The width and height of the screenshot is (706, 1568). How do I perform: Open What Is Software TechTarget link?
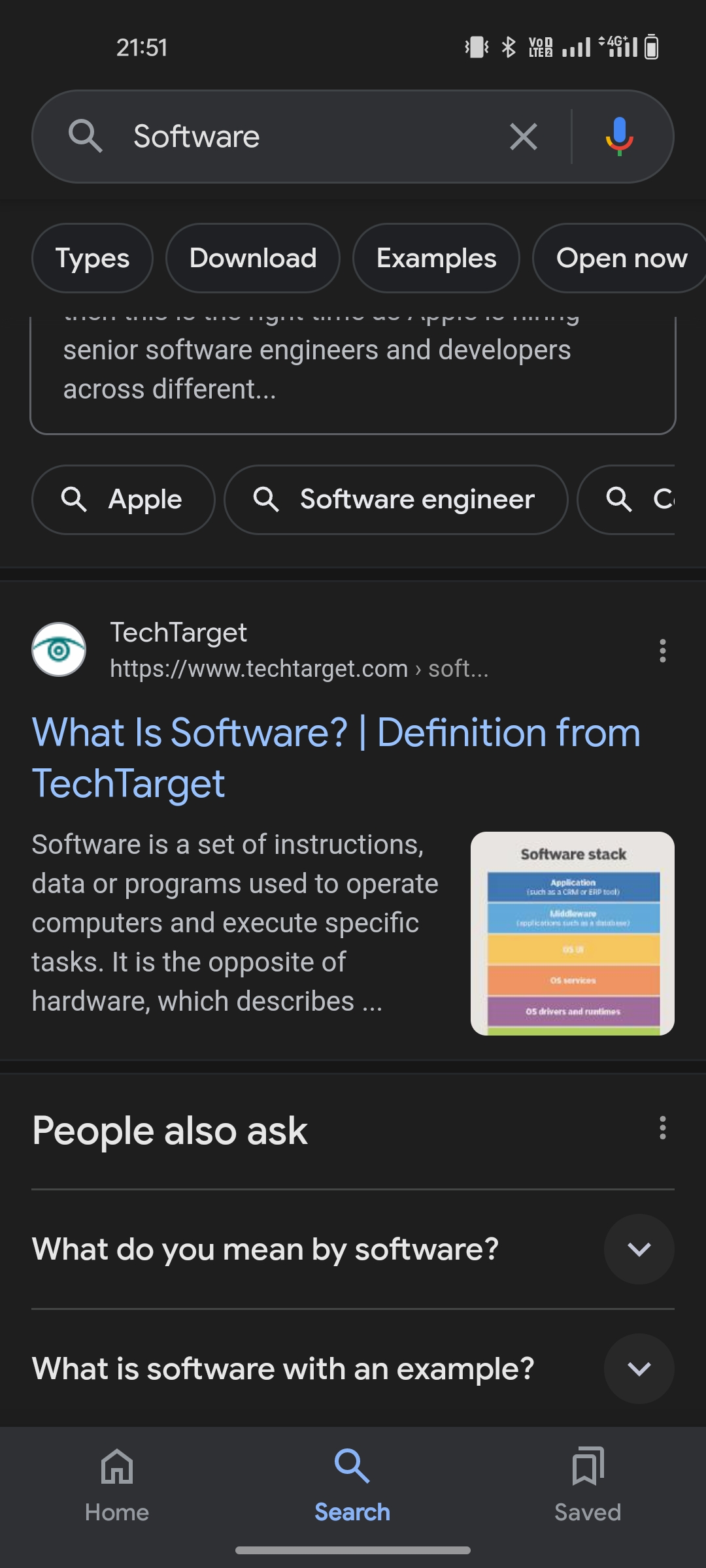tap(336, 758)
